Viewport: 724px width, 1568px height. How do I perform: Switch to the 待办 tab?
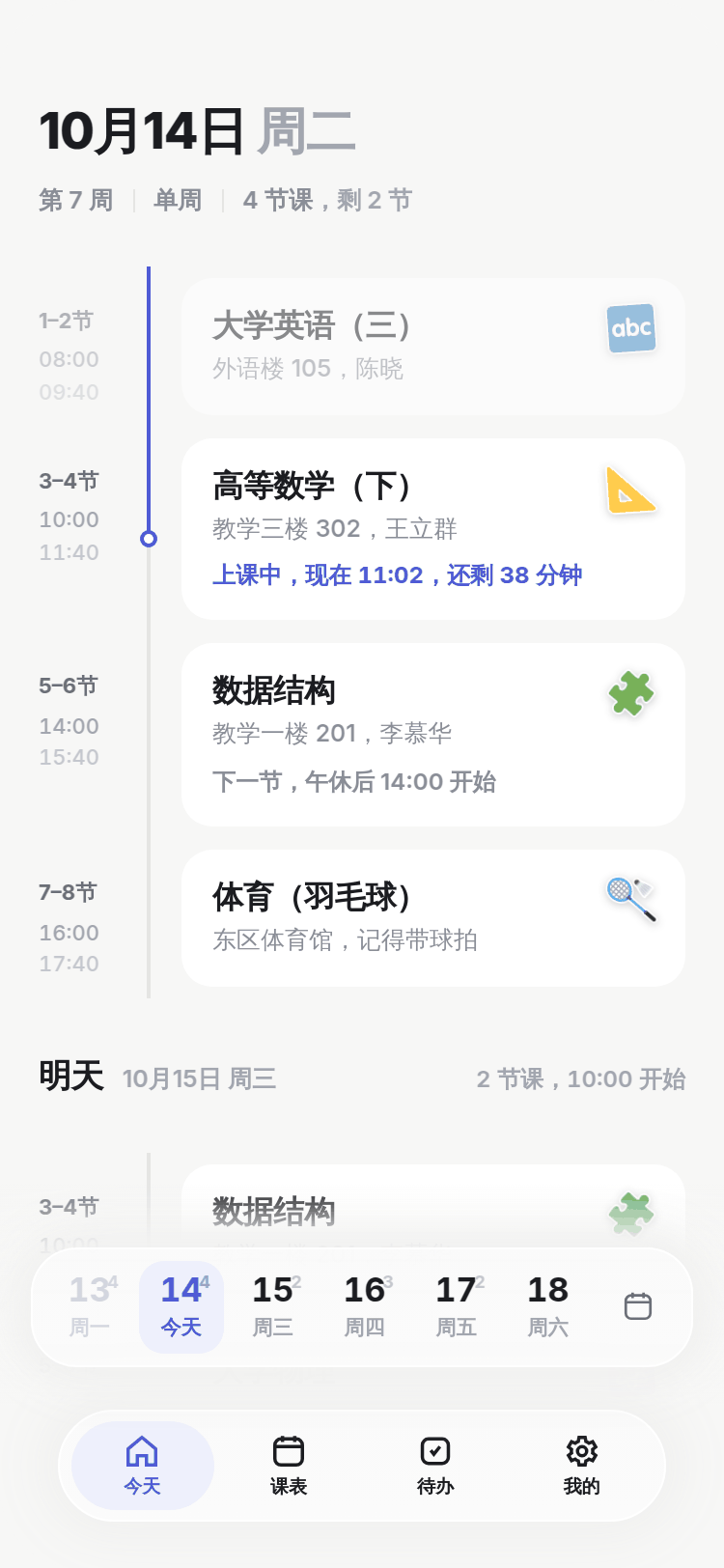point(435,1466)
